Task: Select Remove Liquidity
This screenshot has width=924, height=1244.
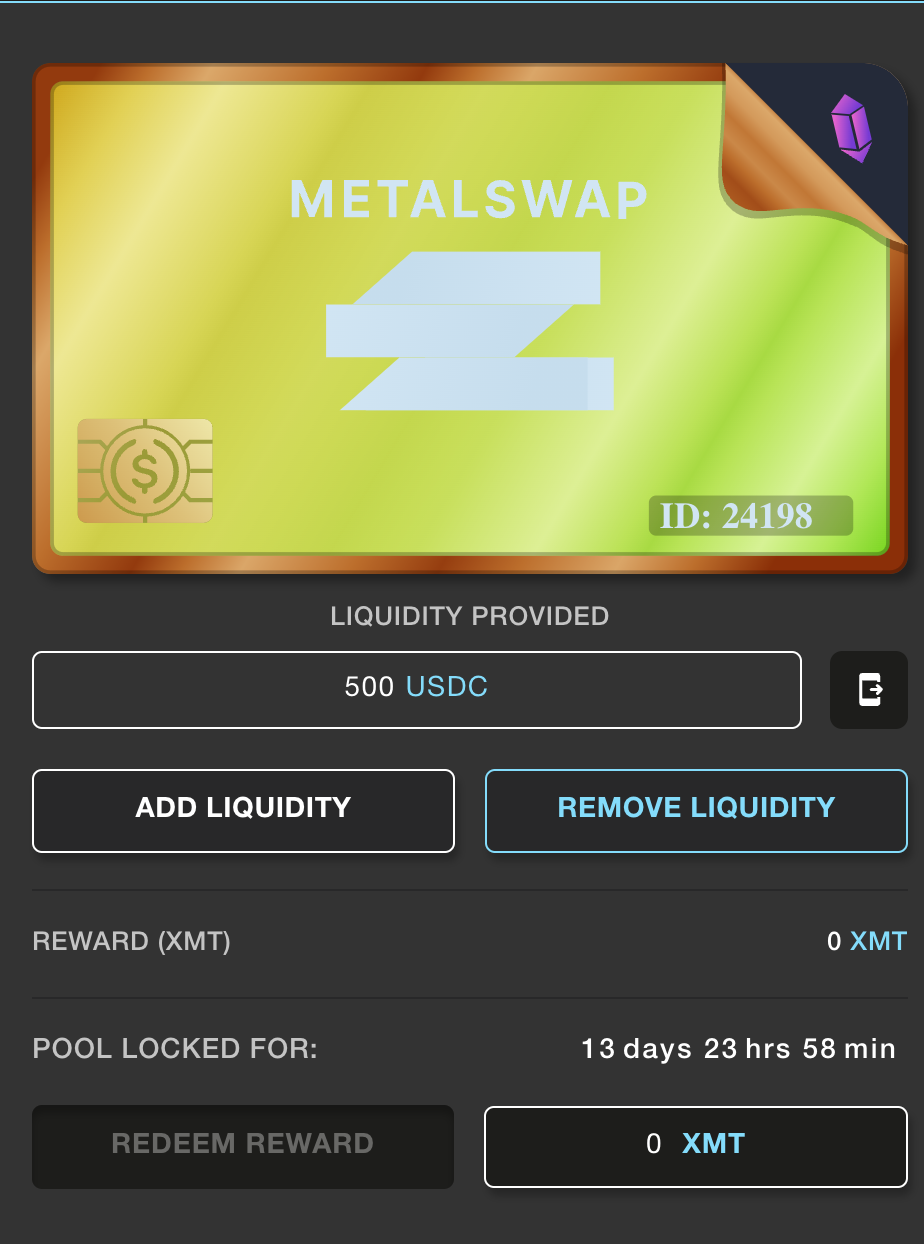Action: [696, 810]
